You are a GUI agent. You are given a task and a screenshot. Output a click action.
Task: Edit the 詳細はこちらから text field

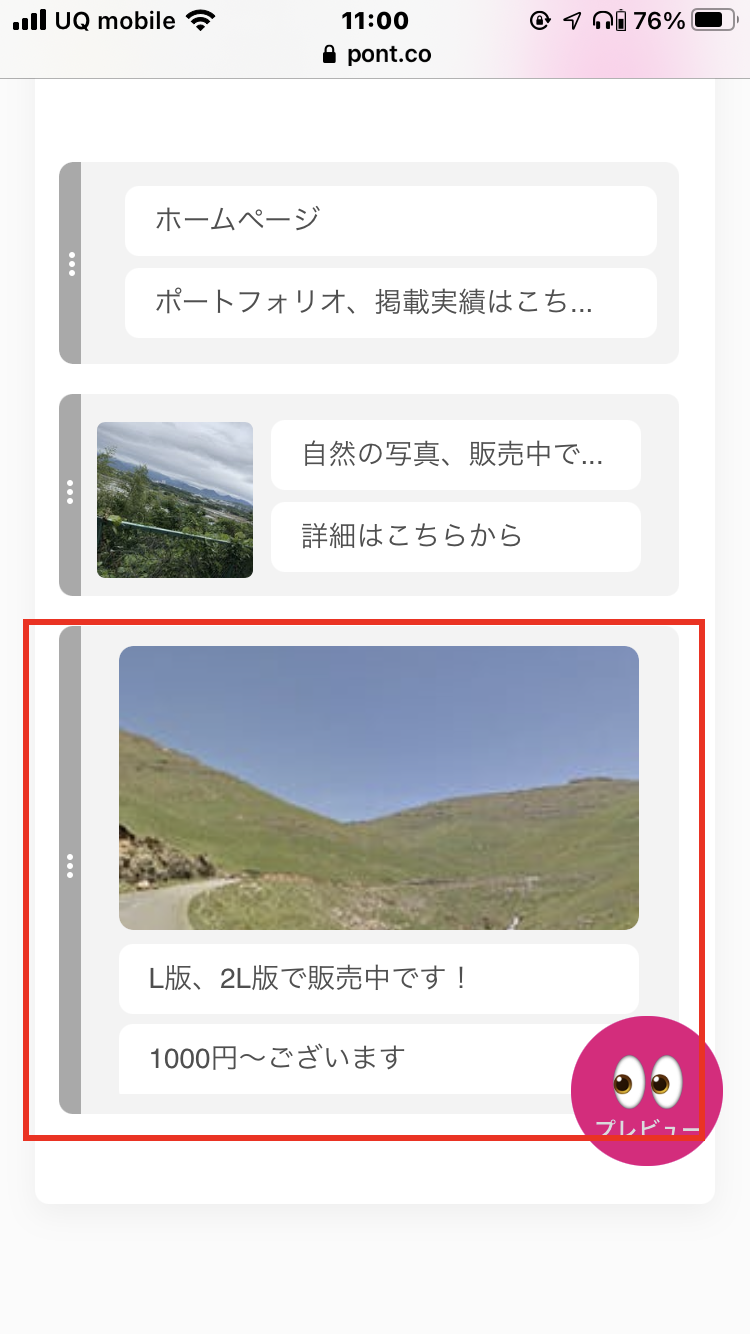tap(455, 536)
